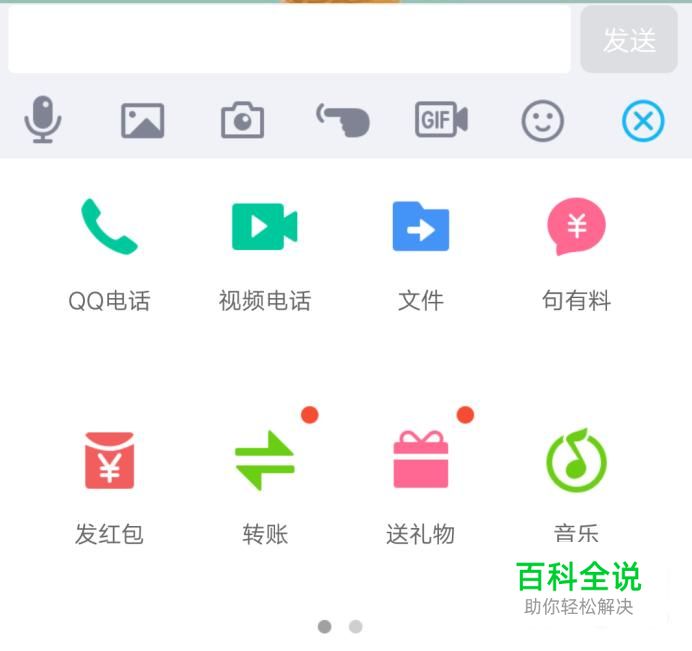The image size is (692, 651).
Task: Send a red packet via 发红包
Action: coord(109,460)
